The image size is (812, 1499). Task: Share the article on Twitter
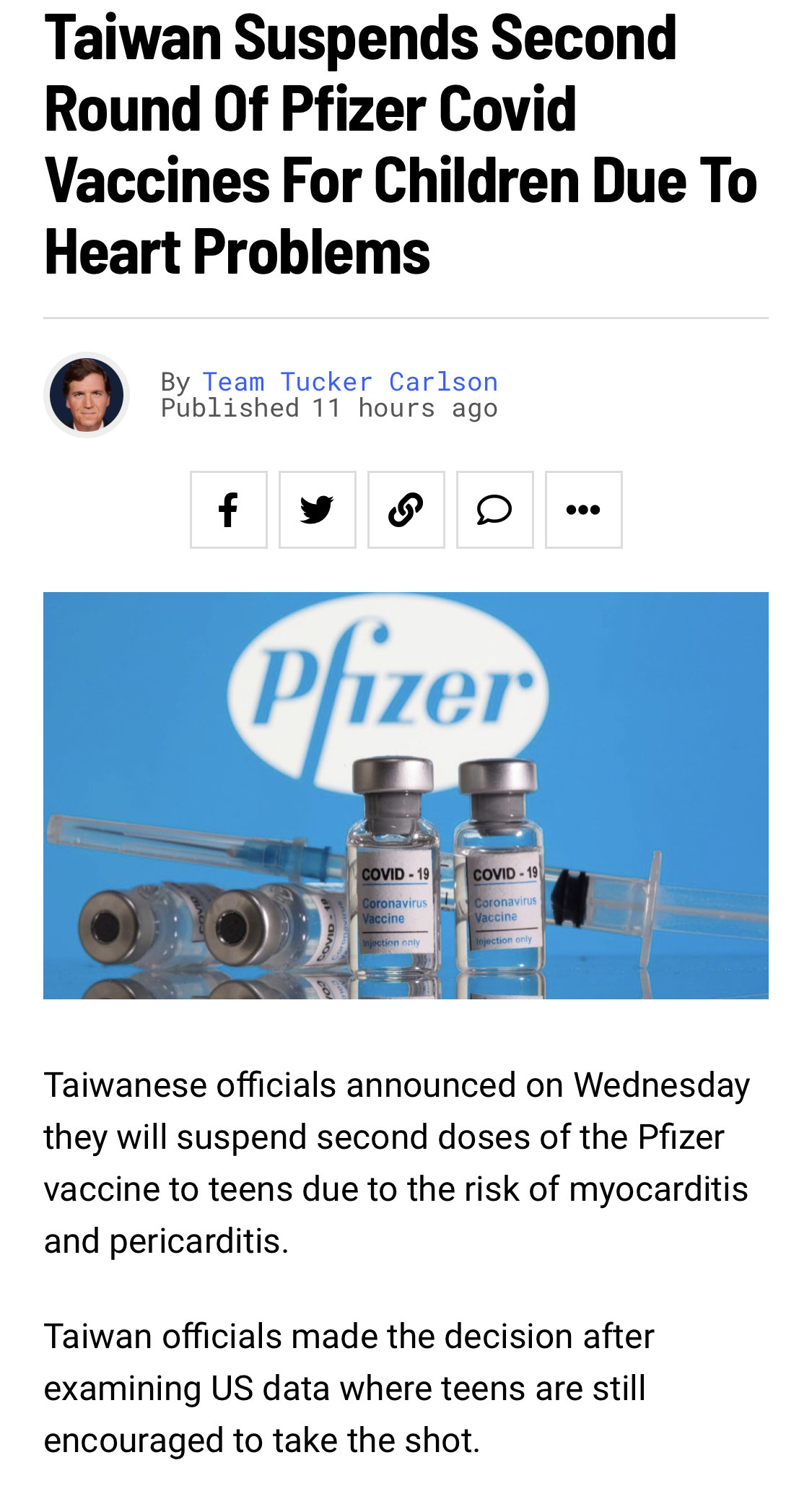click(318, 510)
